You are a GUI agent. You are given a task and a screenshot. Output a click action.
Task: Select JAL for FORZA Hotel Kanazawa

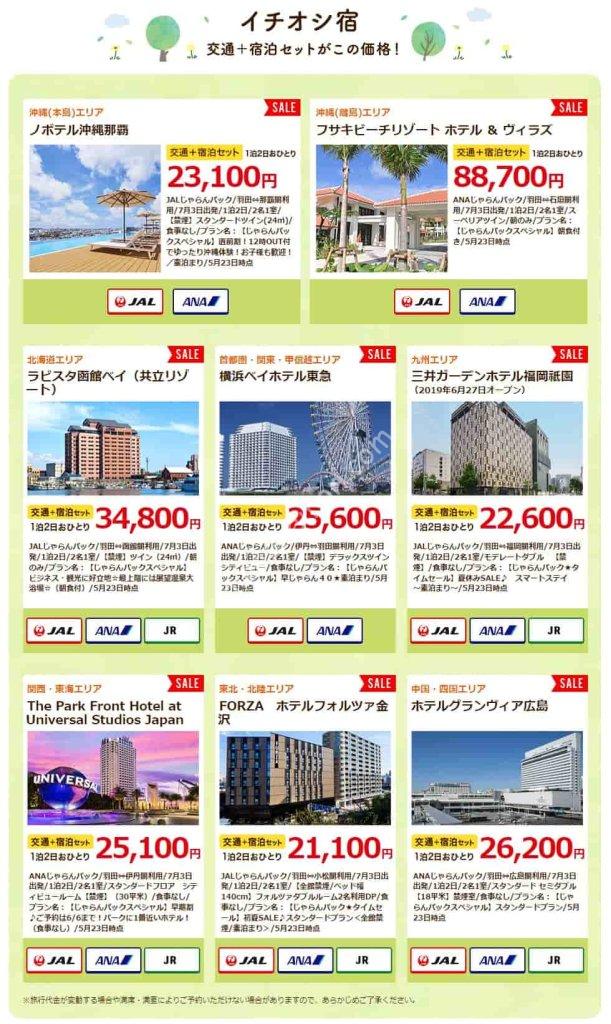pyautogui.click(x=246, y=961)
